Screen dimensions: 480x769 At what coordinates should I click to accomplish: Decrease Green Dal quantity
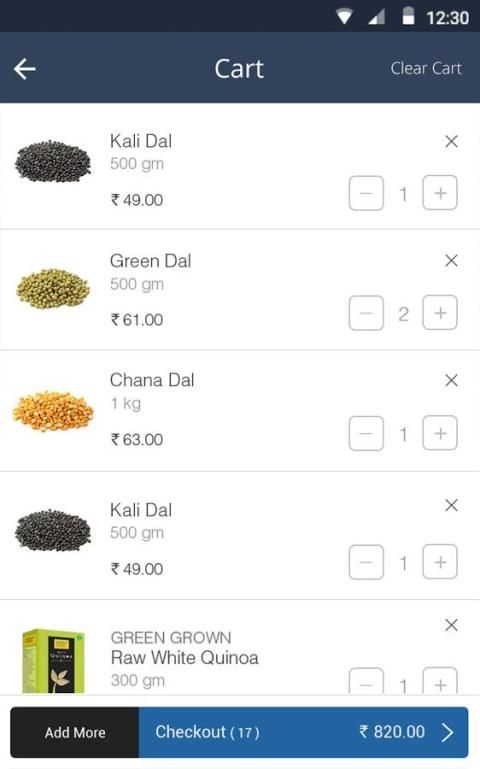366,312
